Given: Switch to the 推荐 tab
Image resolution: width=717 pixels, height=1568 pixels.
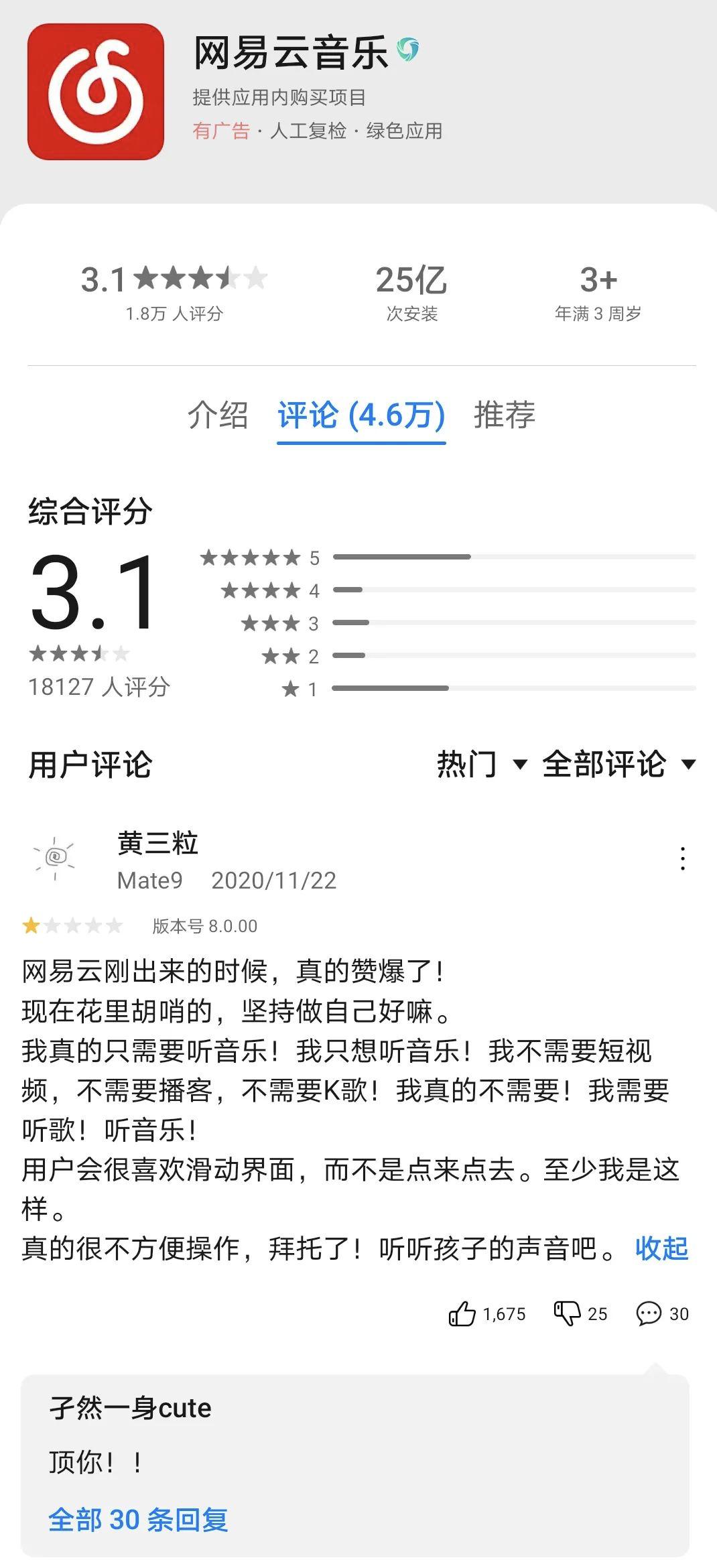Looking at the screenshot, I should pyautogui.click(x=505, y=416).
